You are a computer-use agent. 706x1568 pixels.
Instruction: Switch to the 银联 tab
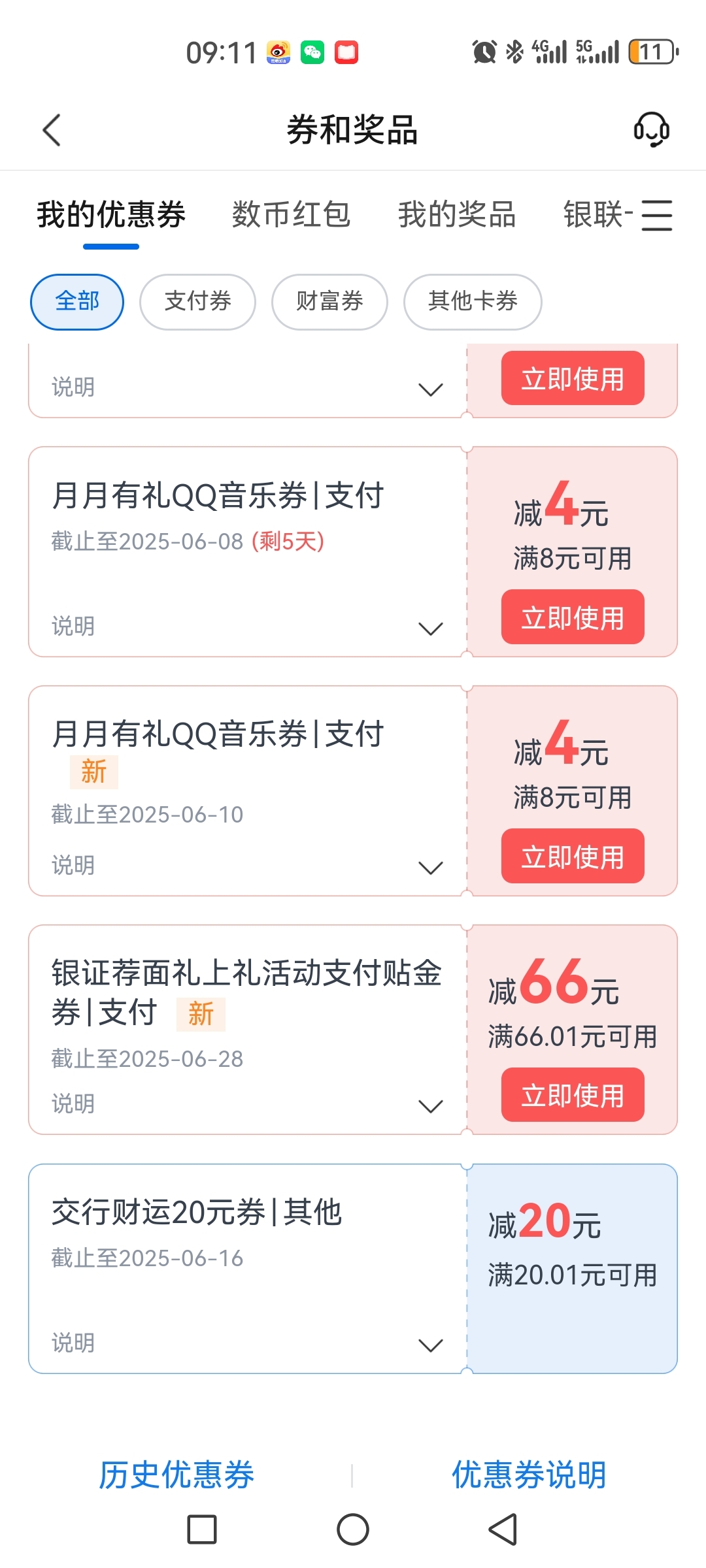point(597,215)
